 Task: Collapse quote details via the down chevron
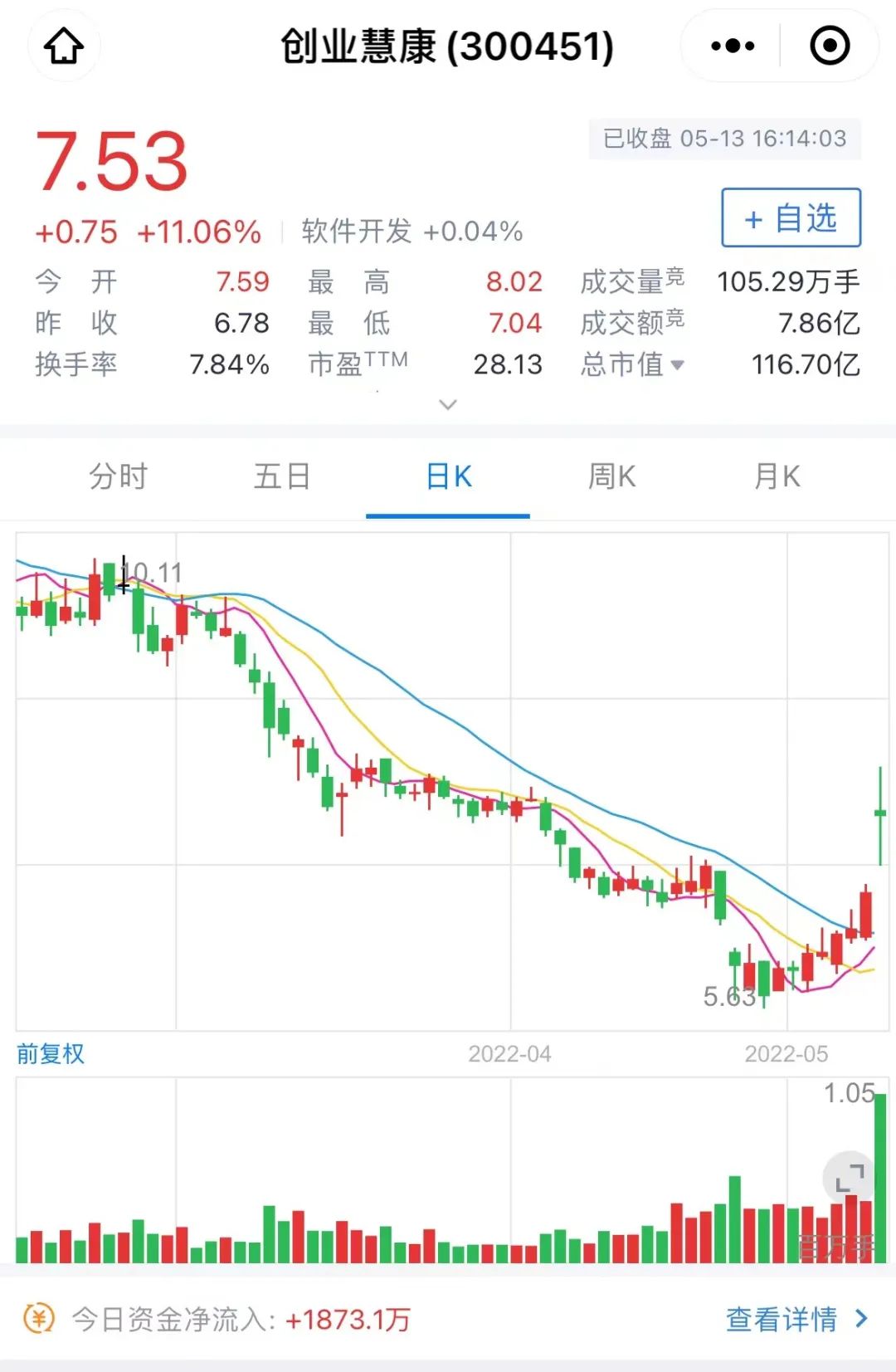pyautogui.click(x=447, y=404)
